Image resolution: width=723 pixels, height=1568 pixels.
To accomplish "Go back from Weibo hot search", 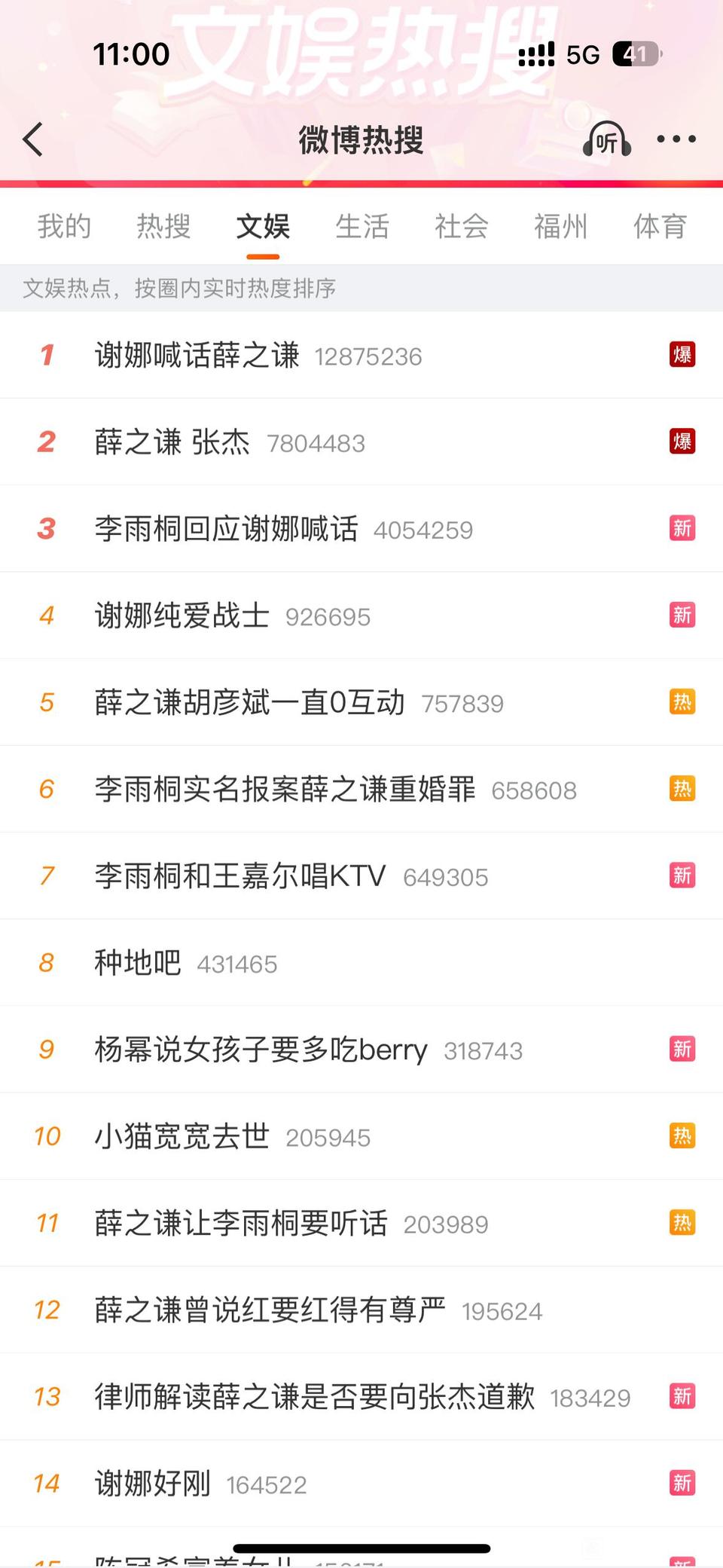I will (33, 139).
